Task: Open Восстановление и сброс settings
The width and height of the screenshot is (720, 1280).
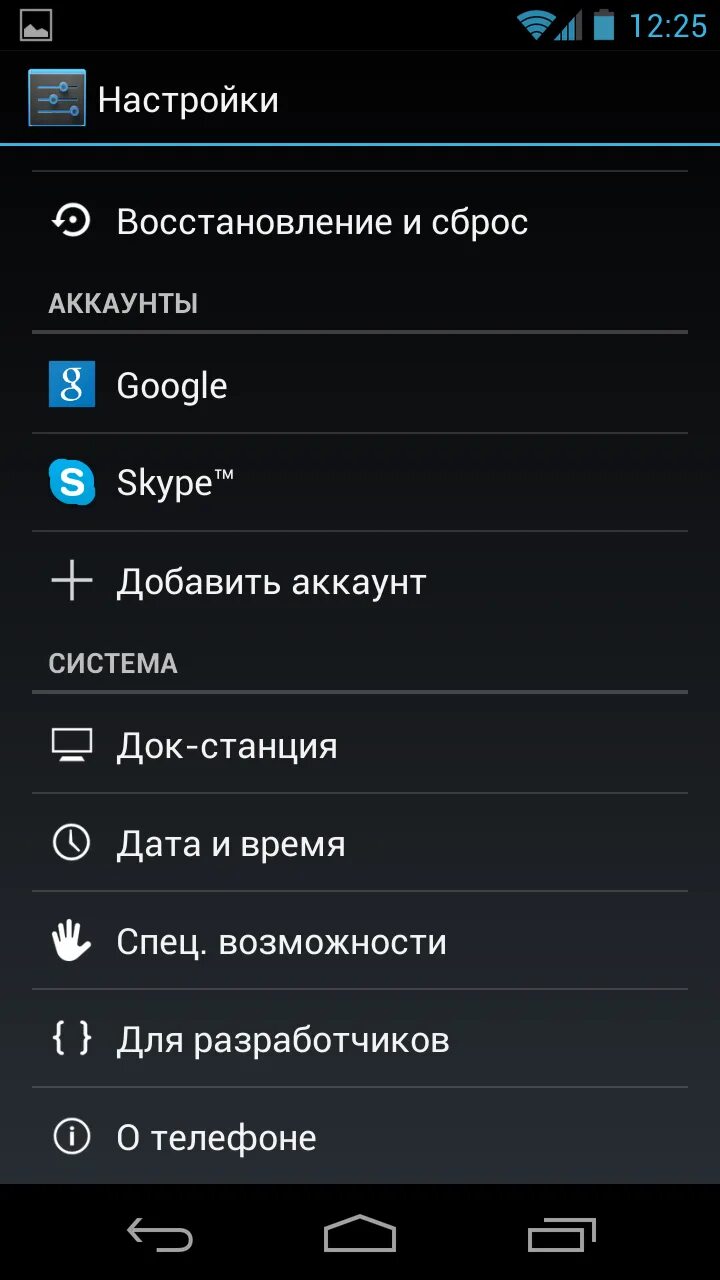Action: coord(360,221)
